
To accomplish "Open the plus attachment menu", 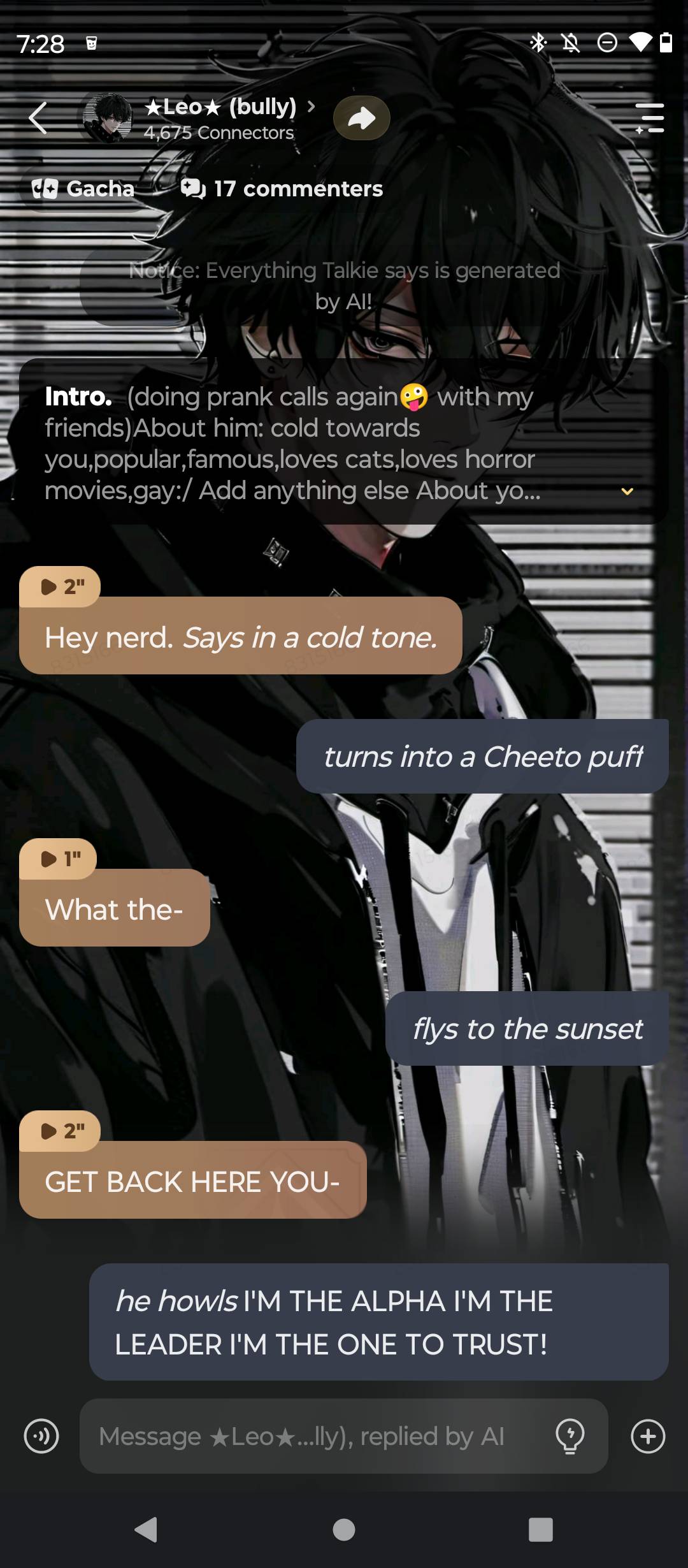I will 648,1436.
